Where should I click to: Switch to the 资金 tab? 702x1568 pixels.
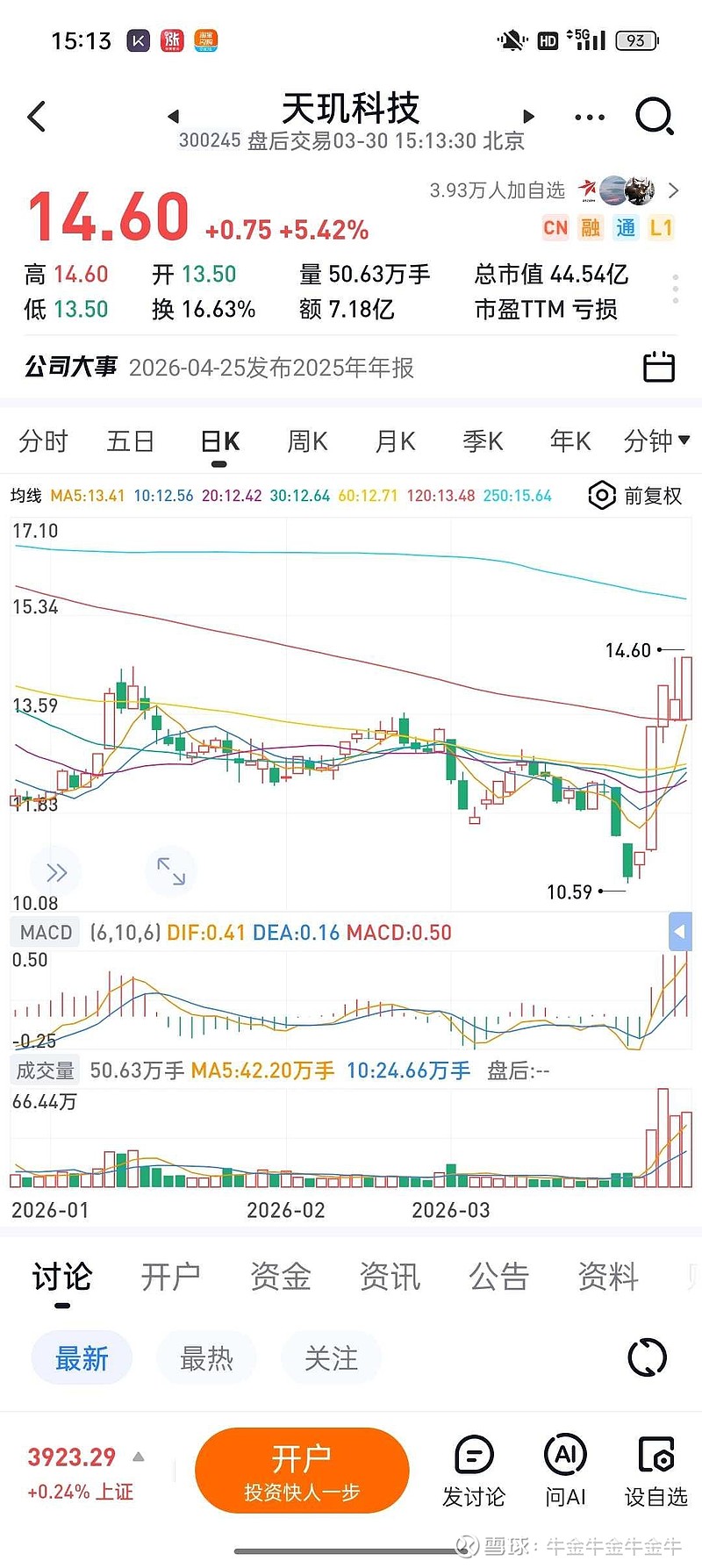point(280,1277)
